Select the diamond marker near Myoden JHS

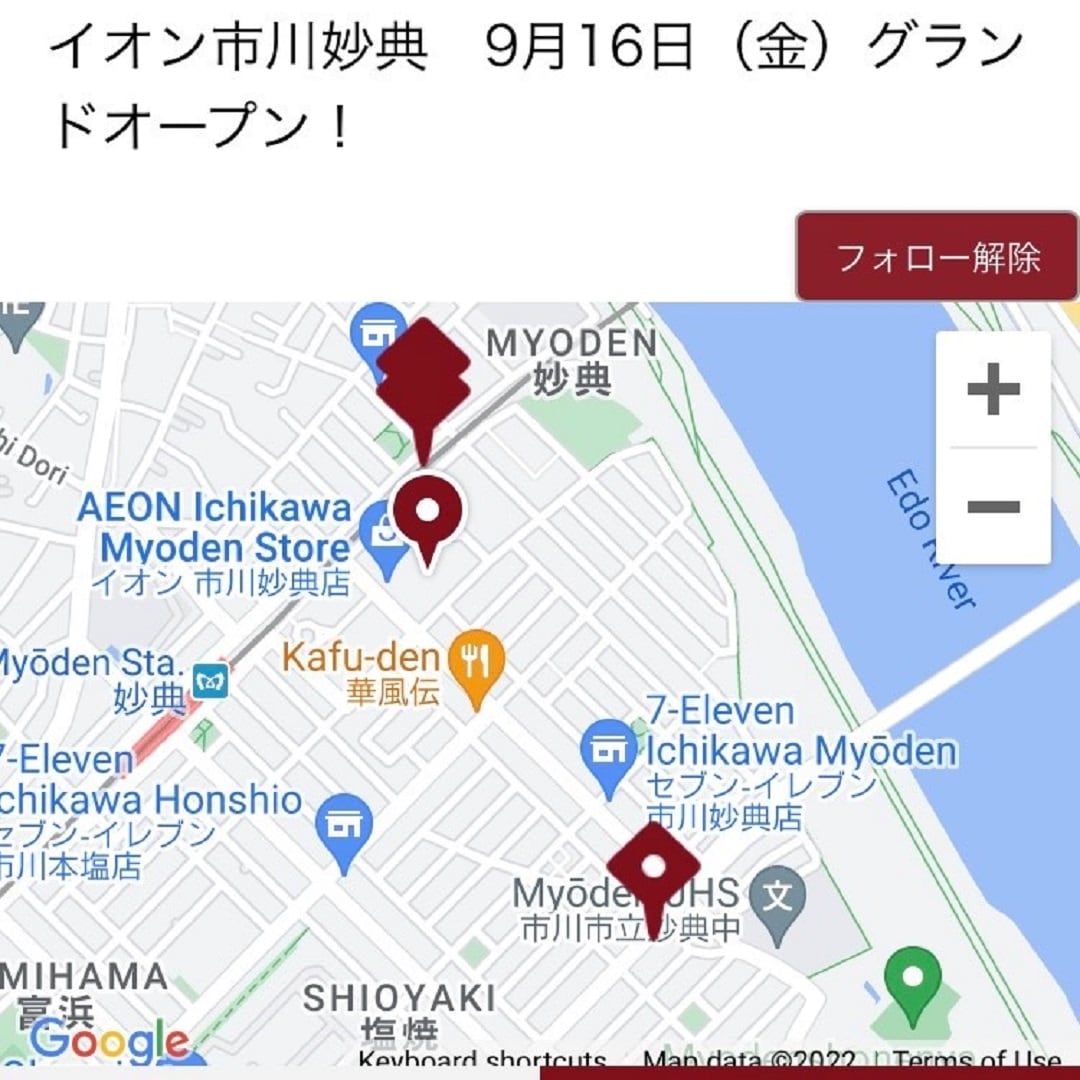click(654, 870)
